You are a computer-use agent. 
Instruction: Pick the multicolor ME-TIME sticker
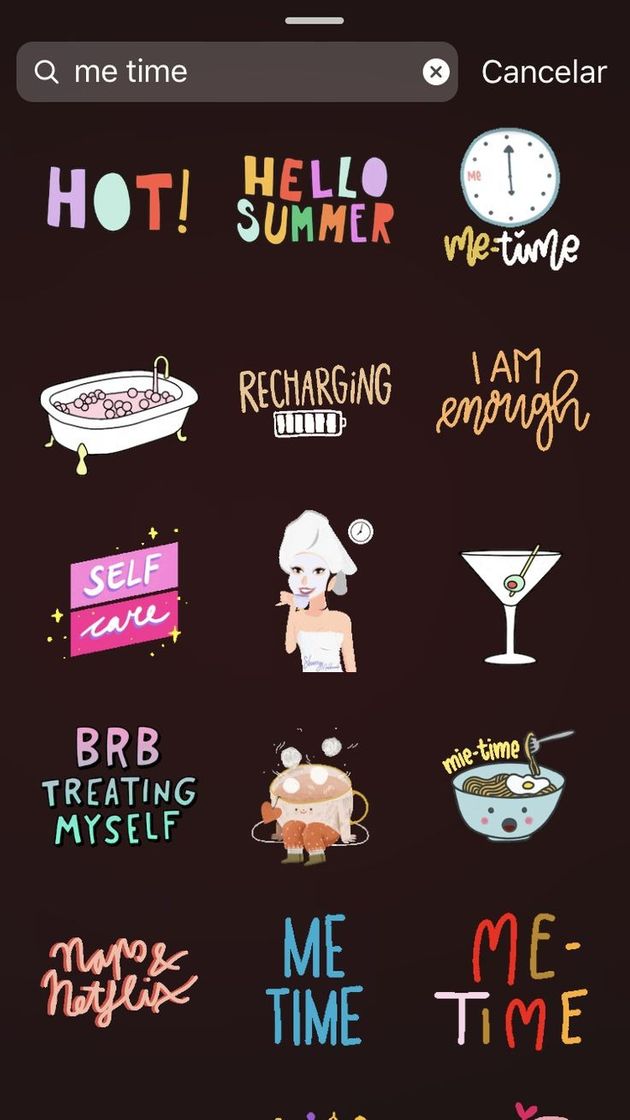[x=512, y=980]
